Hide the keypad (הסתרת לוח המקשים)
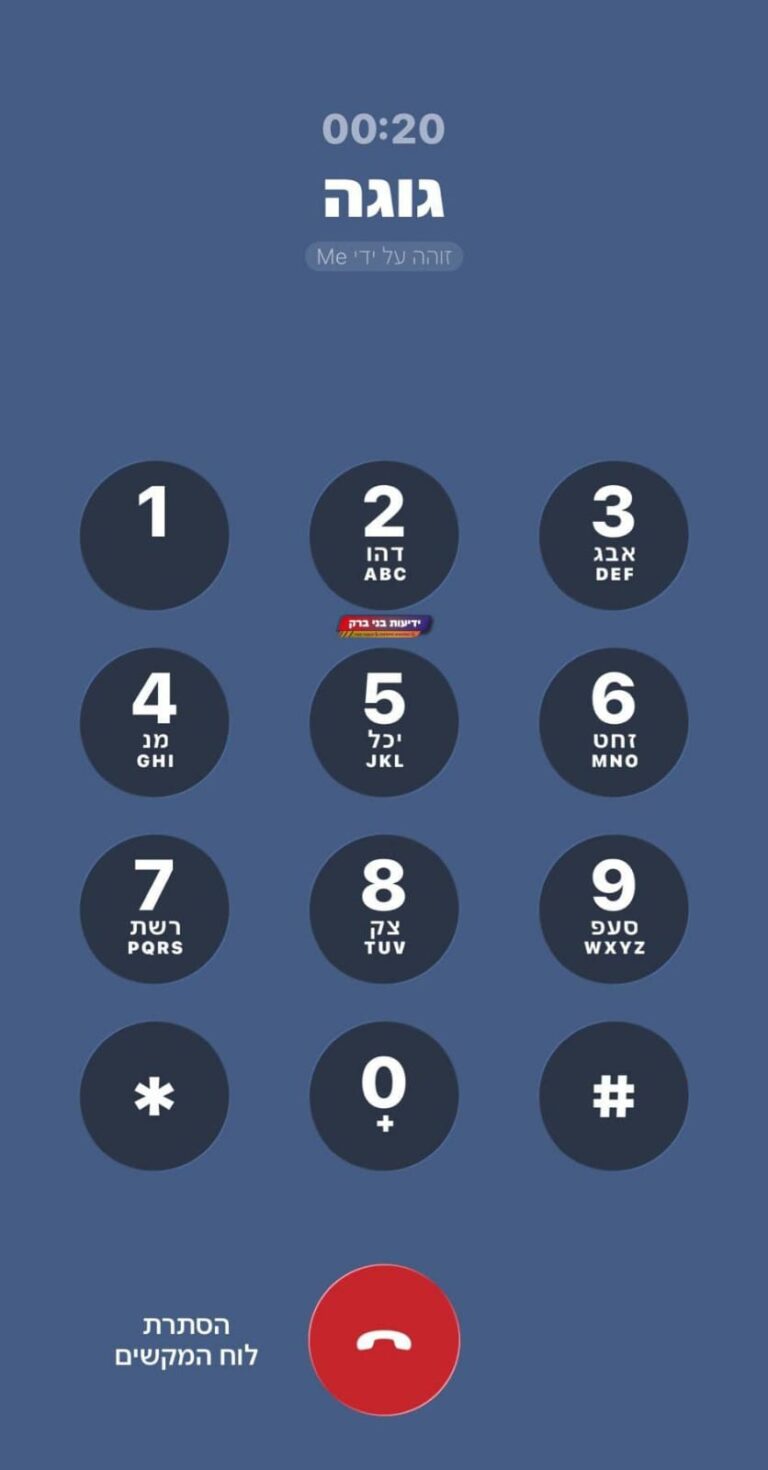Screen dimensions: 768x1470 (x=187, y=1340)
